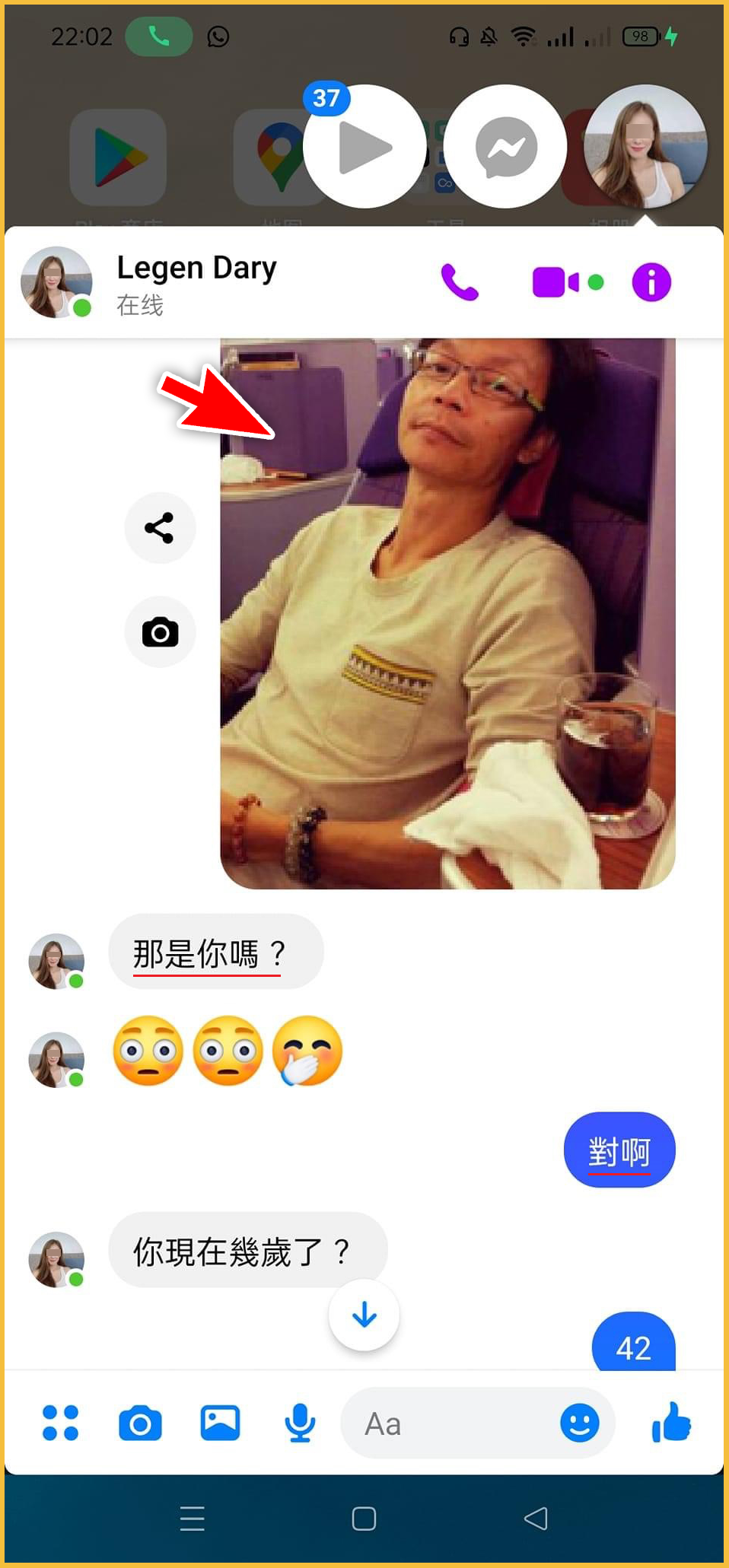The width and height of the screenshot is (729, 1568).
Task: Record a voice message
Action: [x=300, y=1423]
